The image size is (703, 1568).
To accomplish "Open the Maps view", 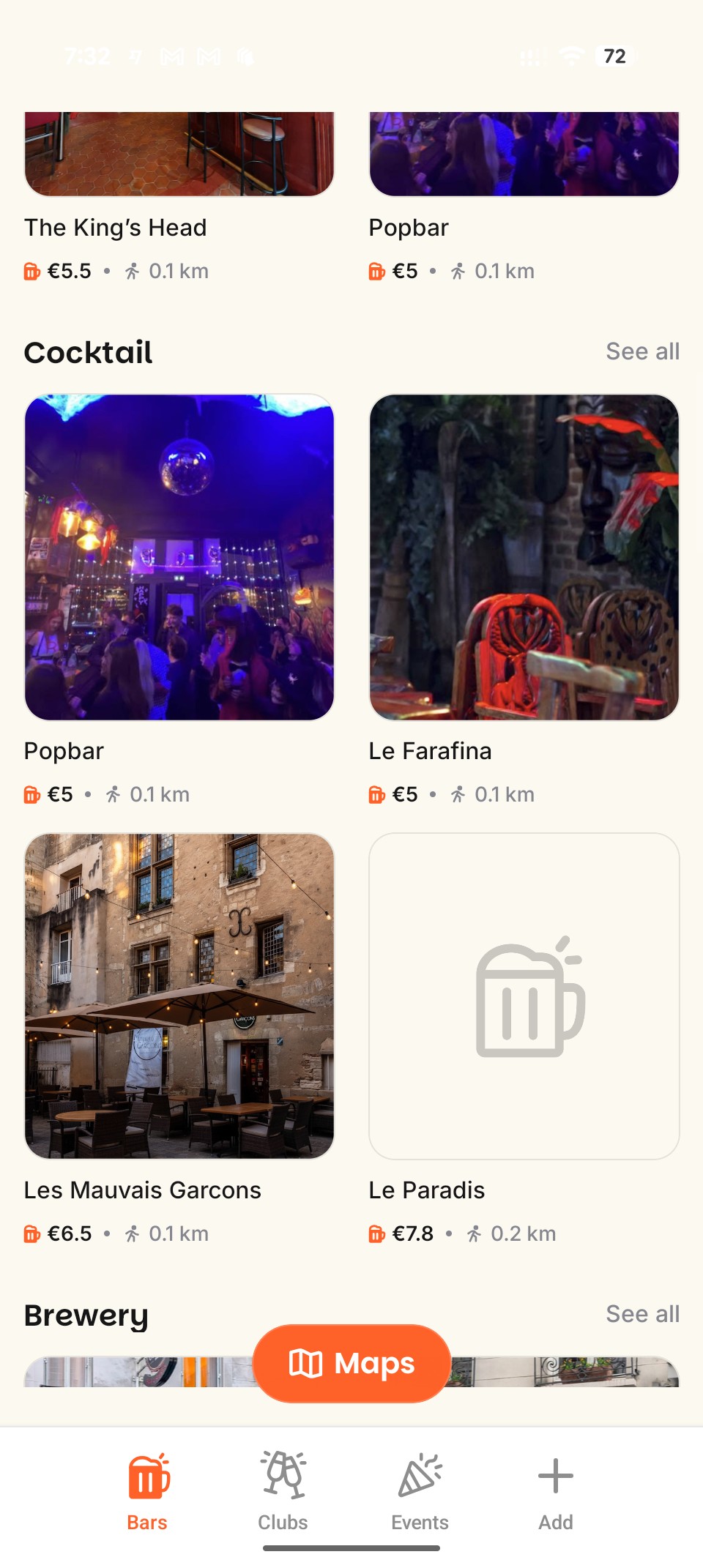I will pyautogui.click(x=351, y=1363).
